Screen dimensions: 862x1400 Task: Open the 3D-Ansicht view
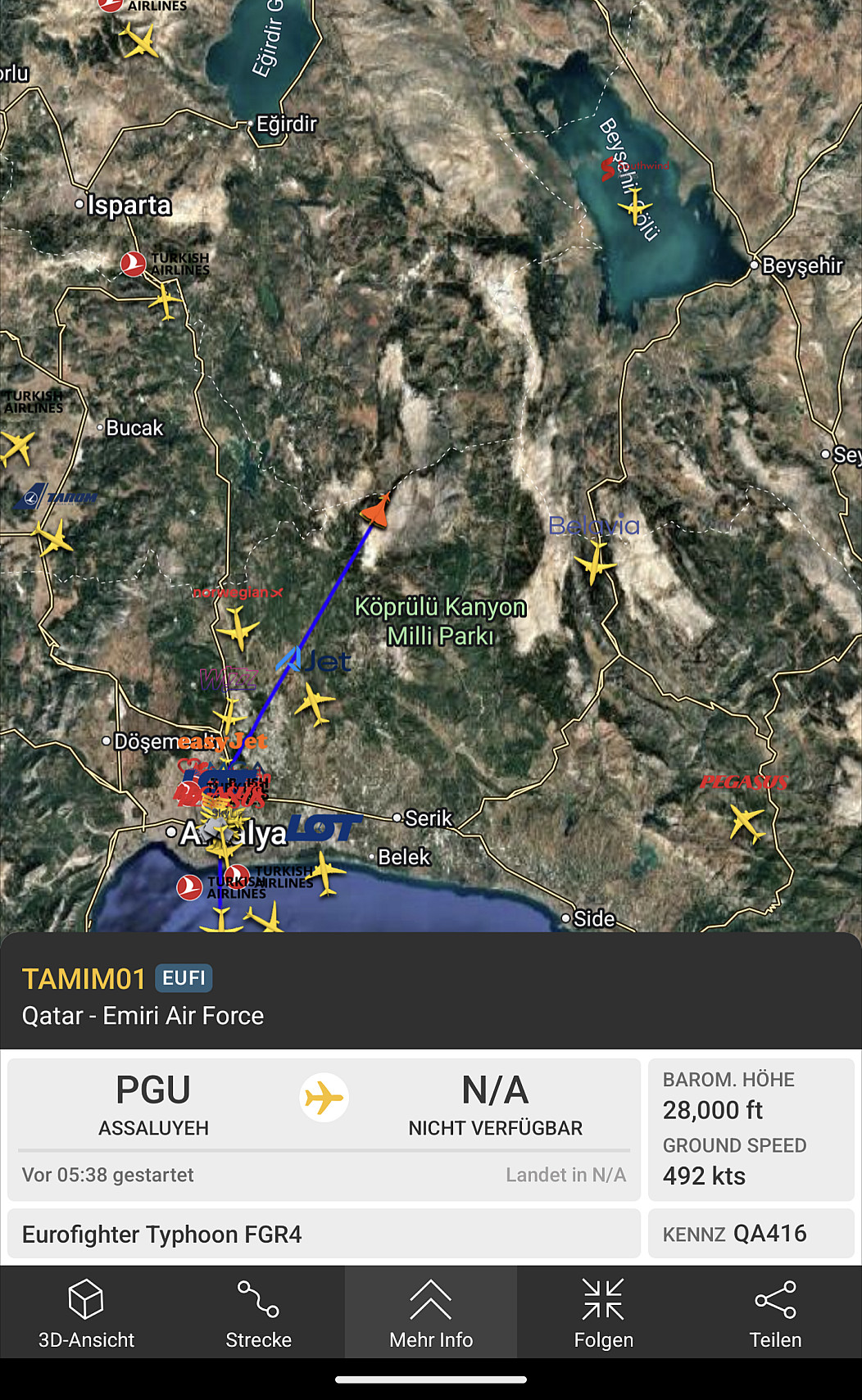tap(86, 1312)
